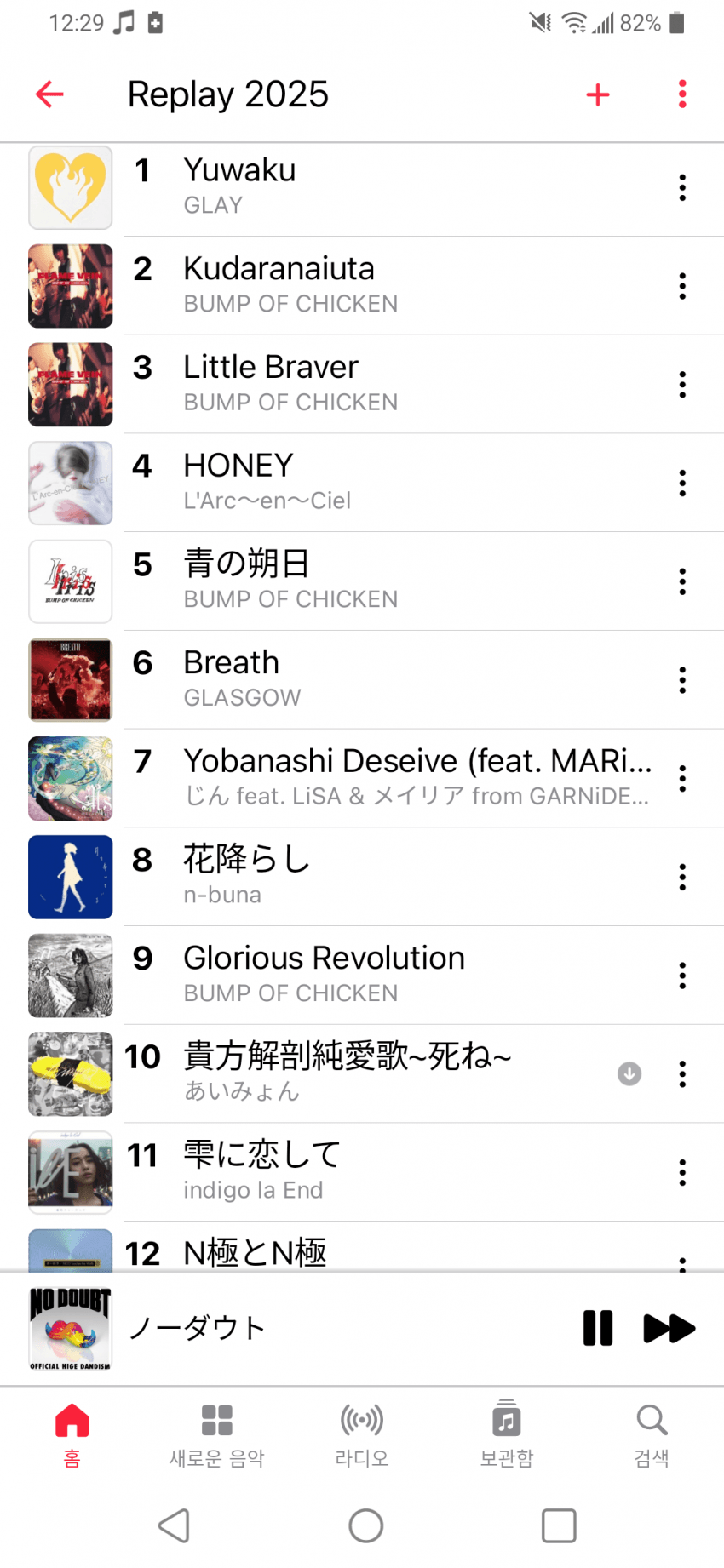This screenshot has width=724, height=1568.
Task: Open options for Kudaranaiuta
Action: pyautogui.click(x=681, y=286)
